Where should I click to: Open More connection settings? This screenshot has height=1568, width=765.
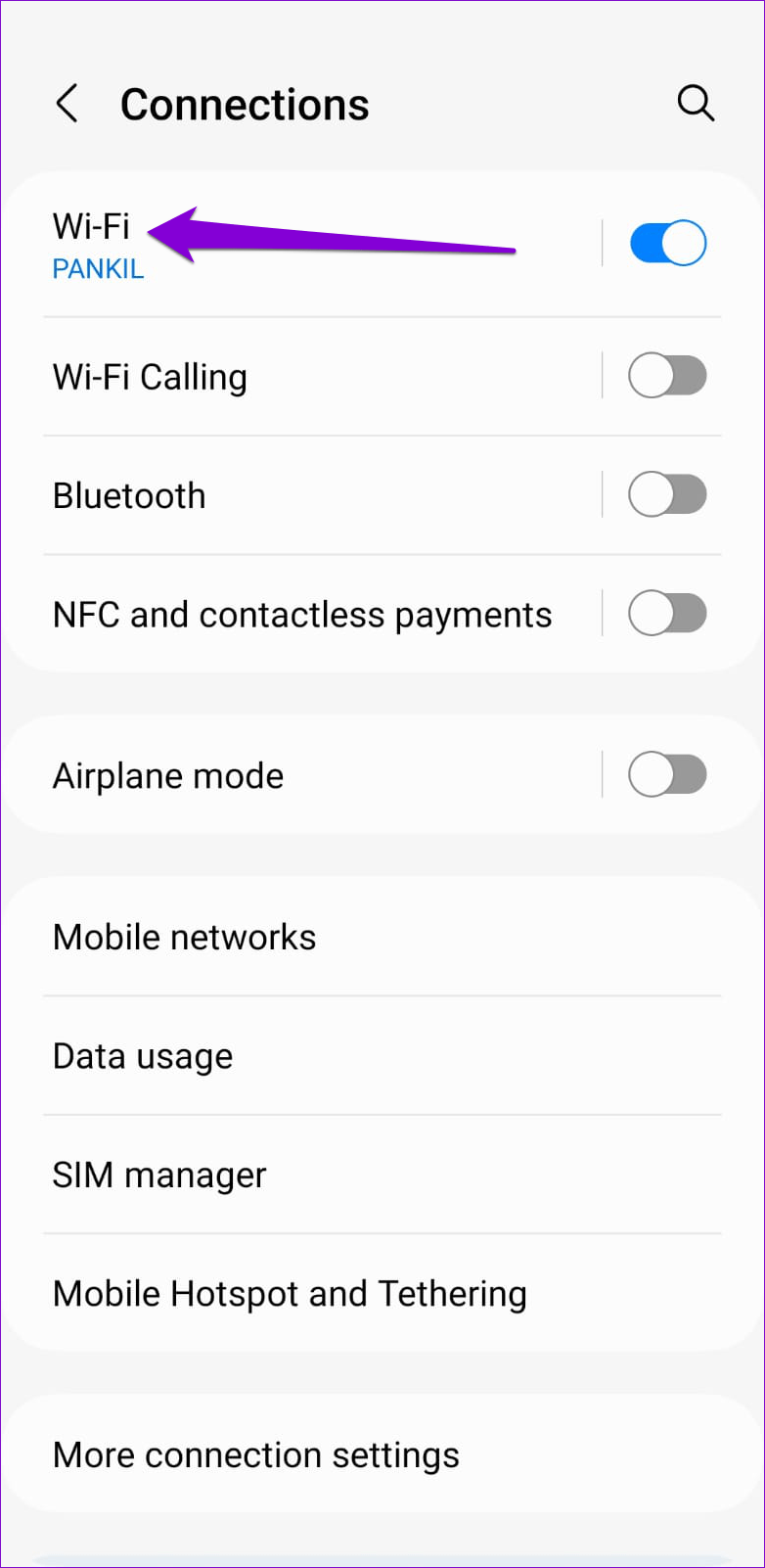[x=255, y=1454]
